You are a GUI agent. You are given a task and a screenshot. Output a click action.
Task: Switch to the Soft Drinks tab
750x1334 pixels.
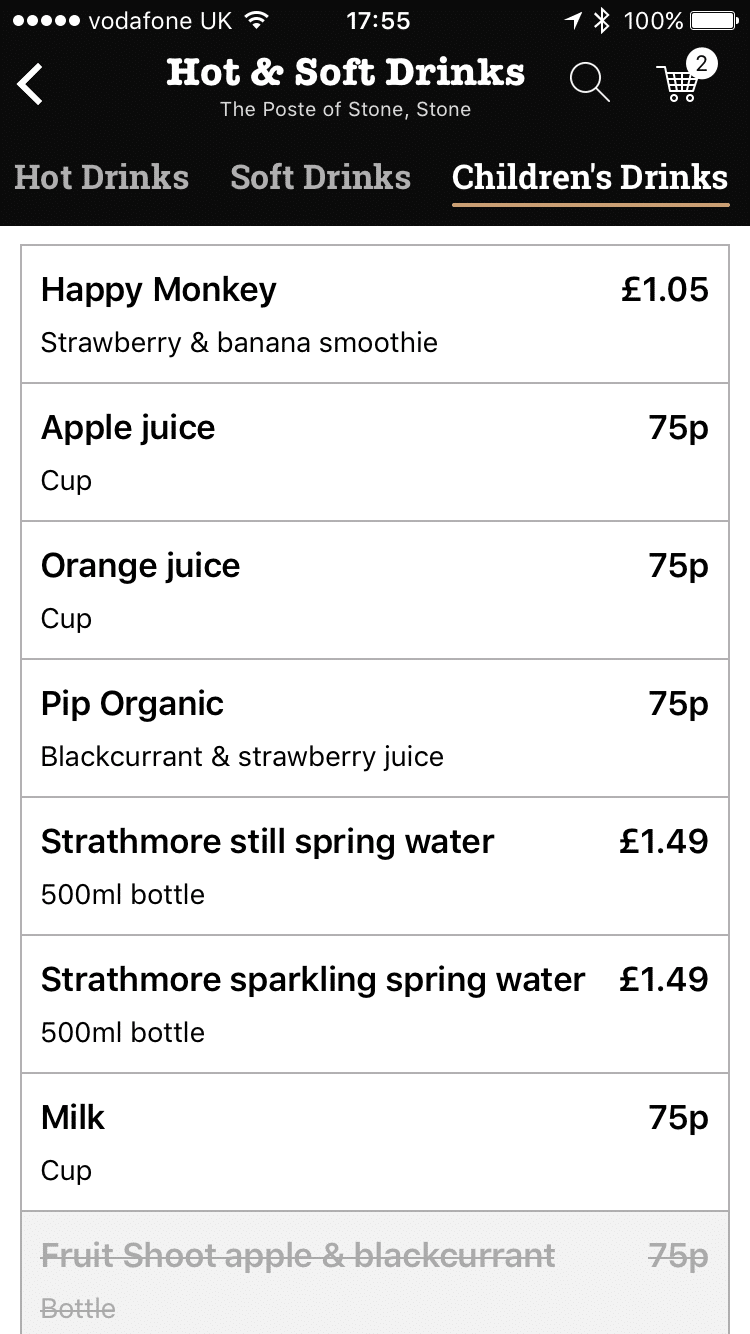coord(320,178)
